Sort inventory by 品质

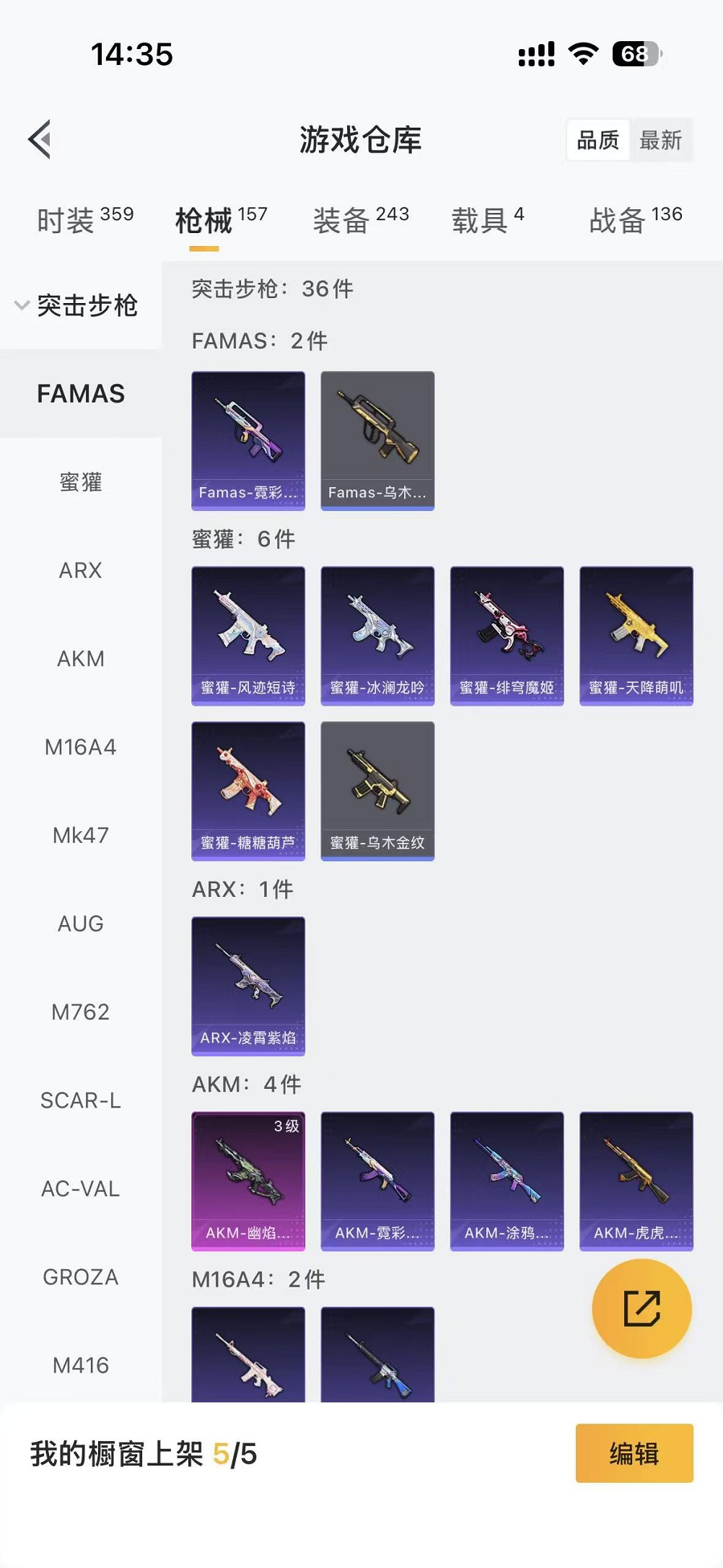coord(597,140)
